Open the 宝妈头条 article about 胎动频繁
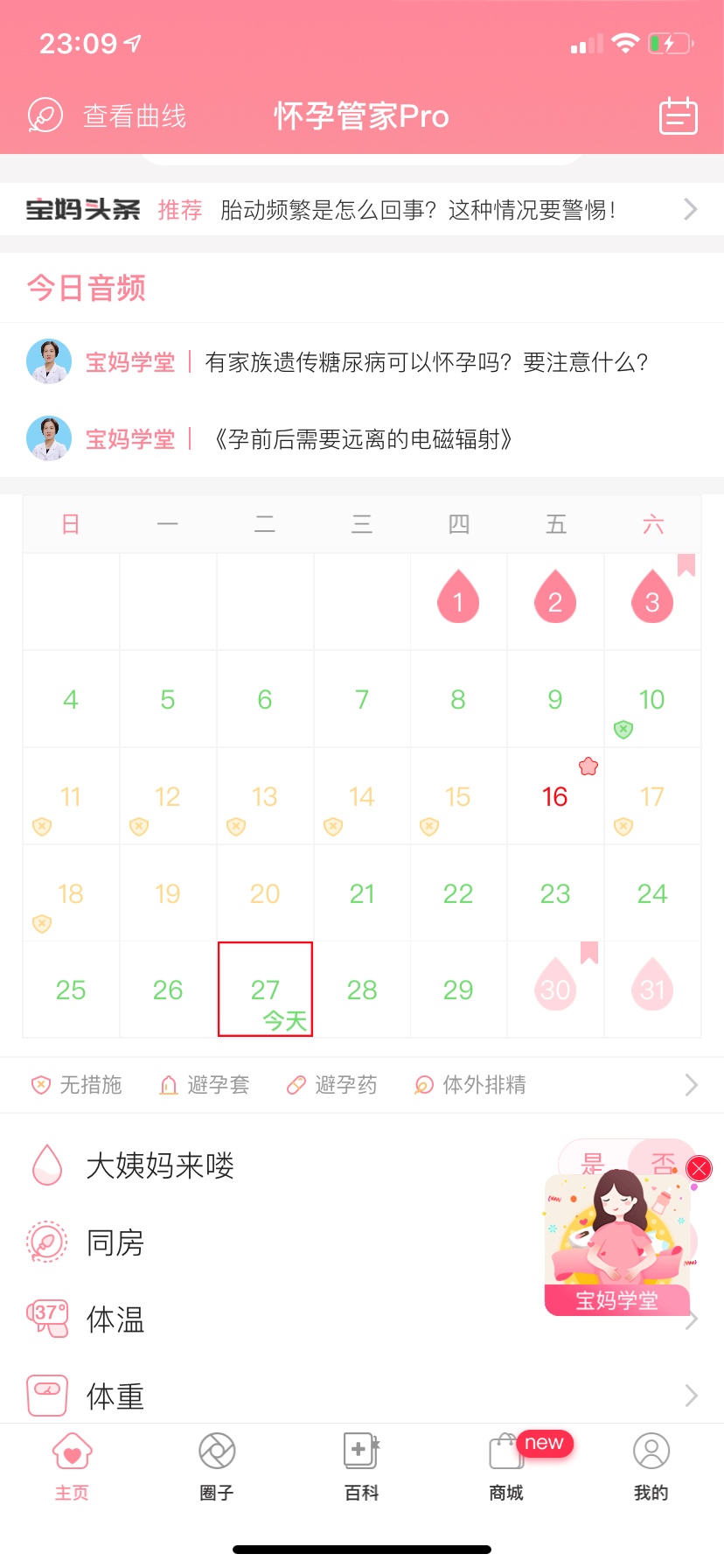This screenshot has height=1568, width=724. click(x=418, y=210)
